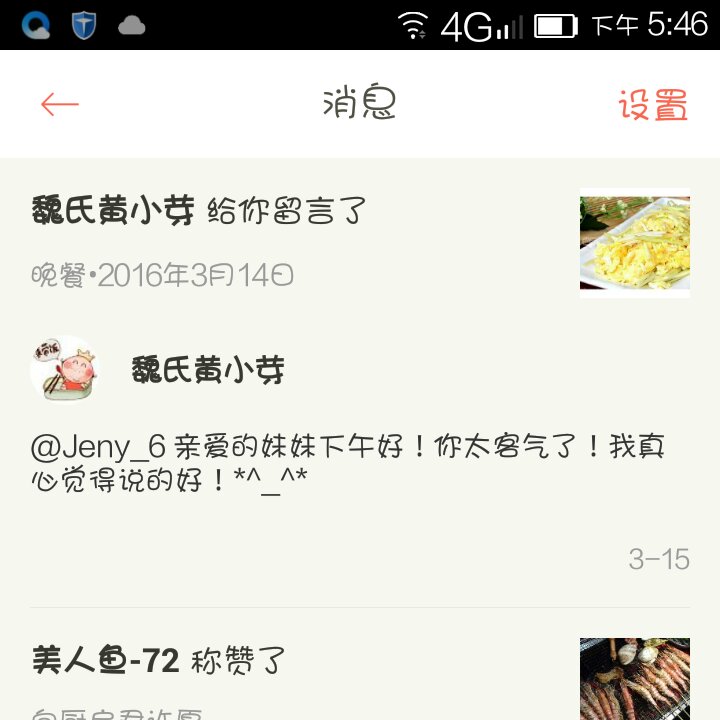Open the 晚餐 dish photo thumbnail
Viewport: 720px width, 720px height.
634,243
